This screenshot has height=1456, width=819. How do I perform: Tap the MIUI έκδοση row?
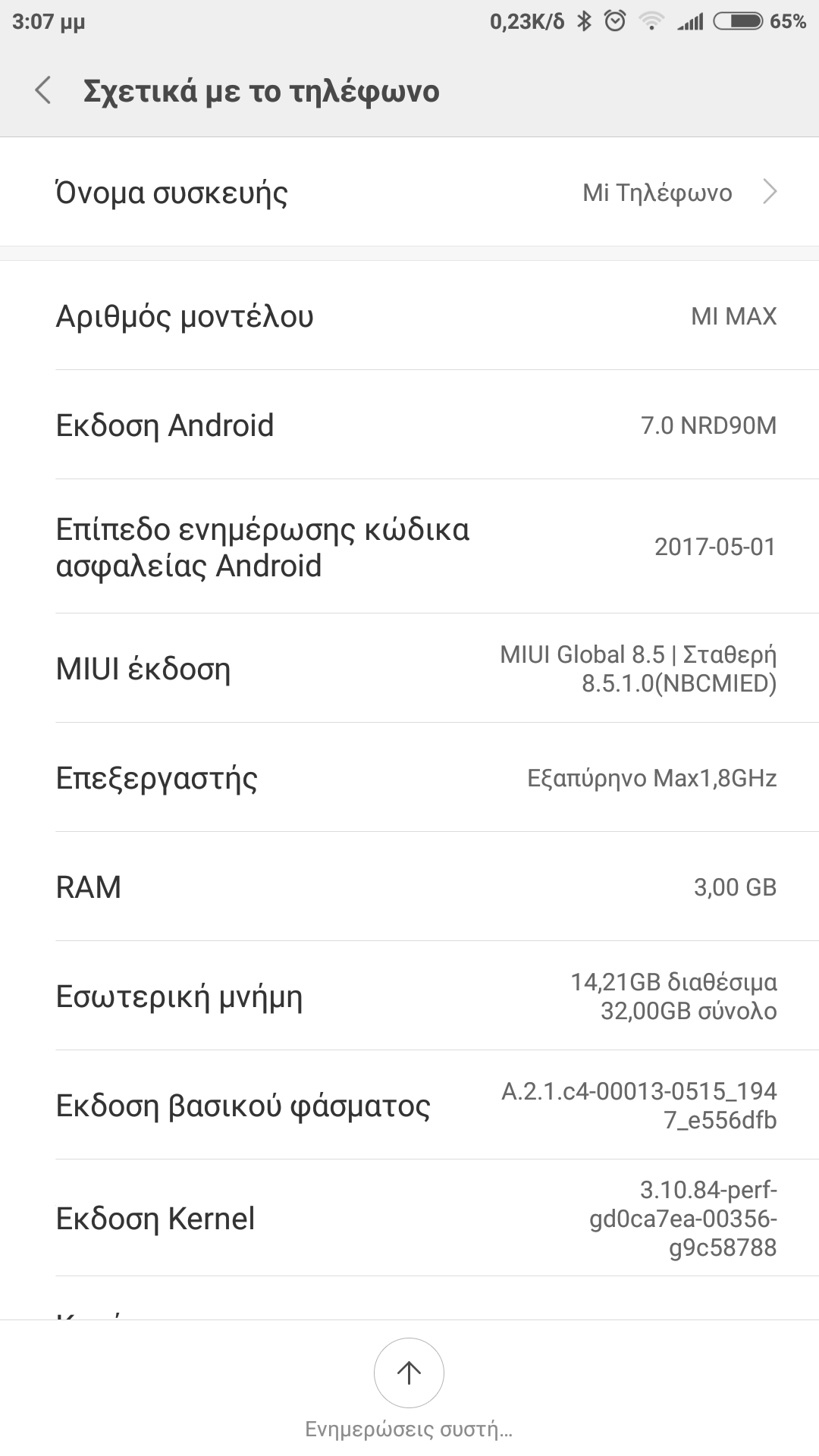coord(409,669)
